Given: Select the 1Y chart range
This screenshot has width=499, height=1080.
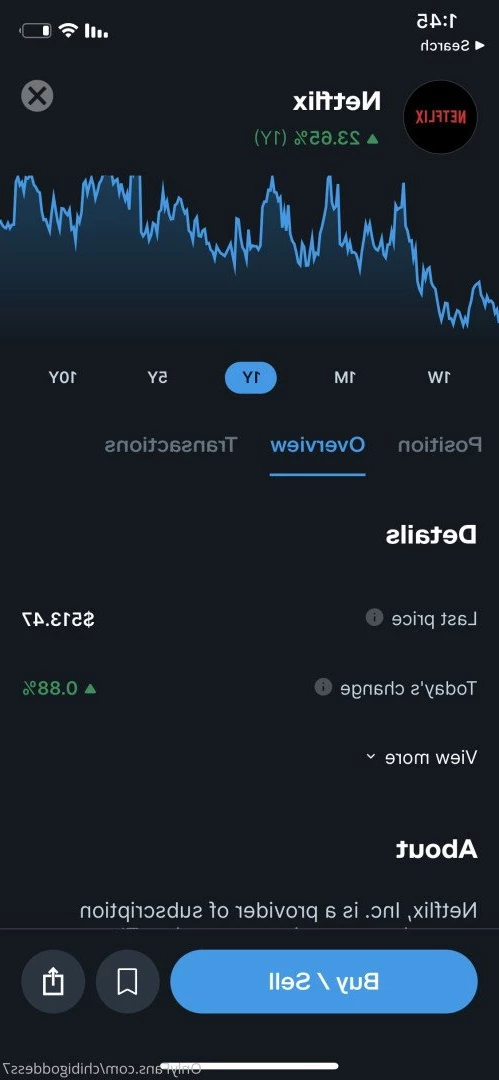Looking at the screenshot, I should point(250,377).
